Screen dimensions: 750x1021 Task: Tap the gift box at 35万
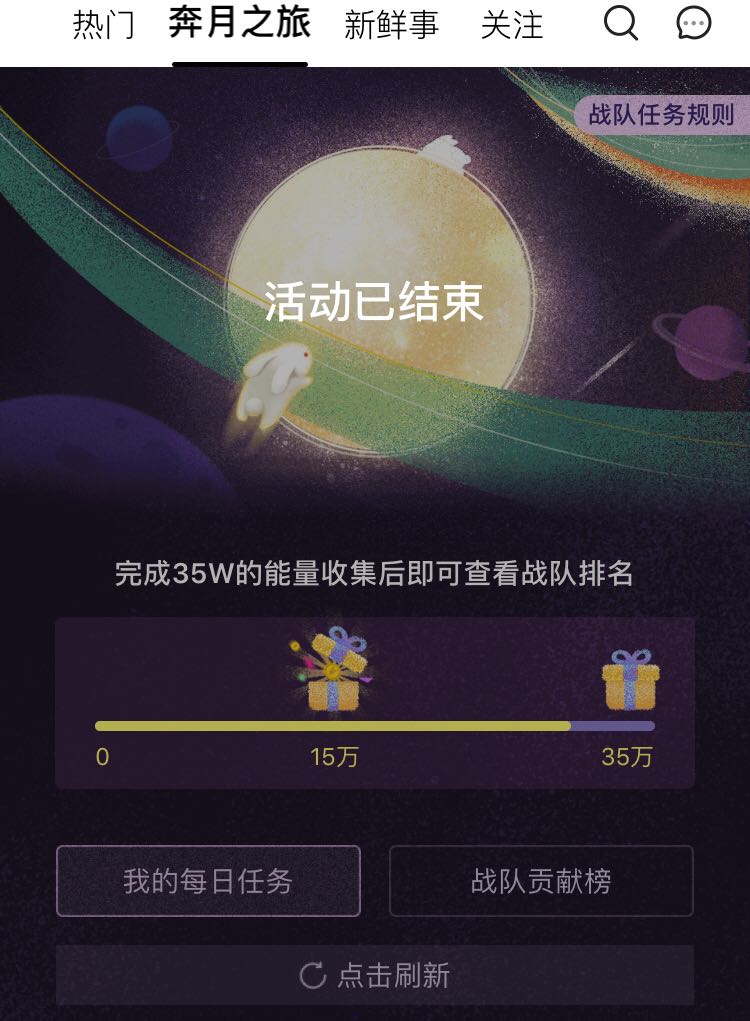pos(630,680)
